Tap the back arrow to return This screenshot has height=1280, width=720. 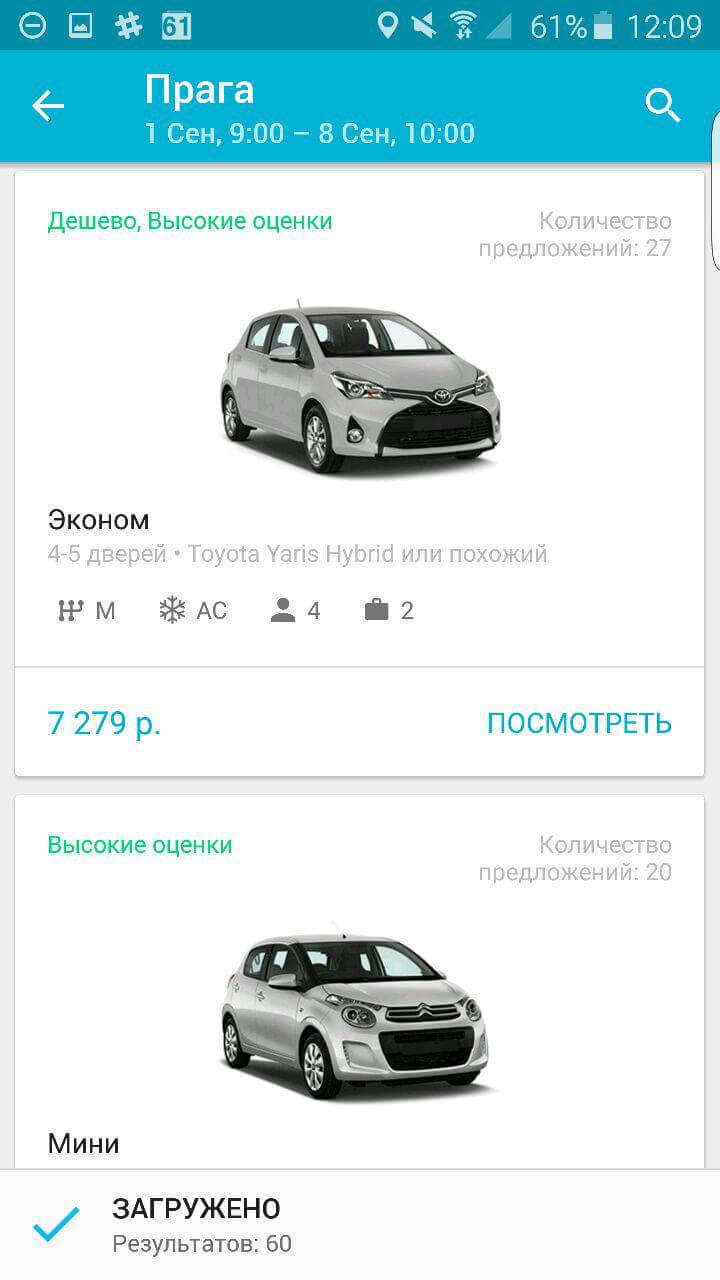(x=47, y=104)
